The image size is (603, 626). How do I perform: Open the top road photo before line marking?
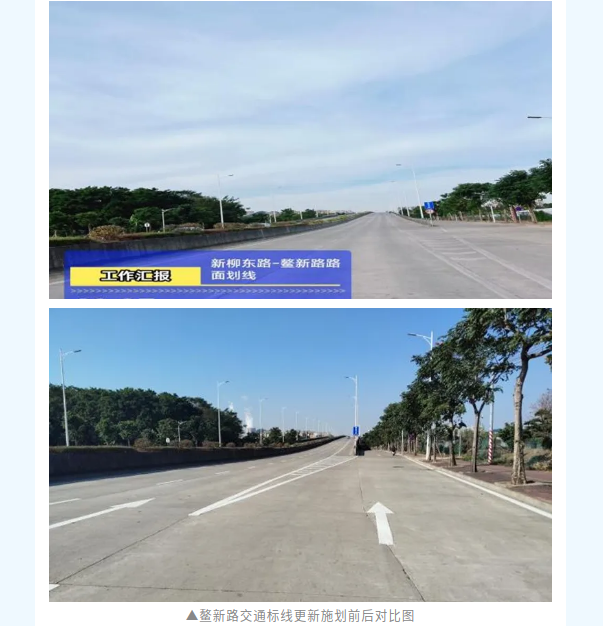[300, 150]
